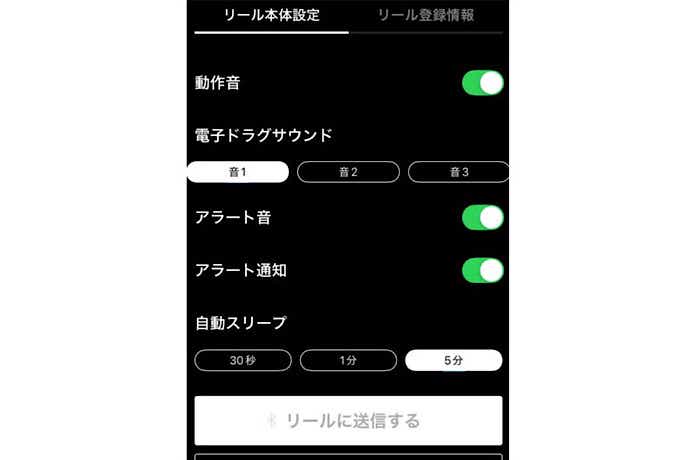Select the リール本体設定 tab

click(271, 15)
